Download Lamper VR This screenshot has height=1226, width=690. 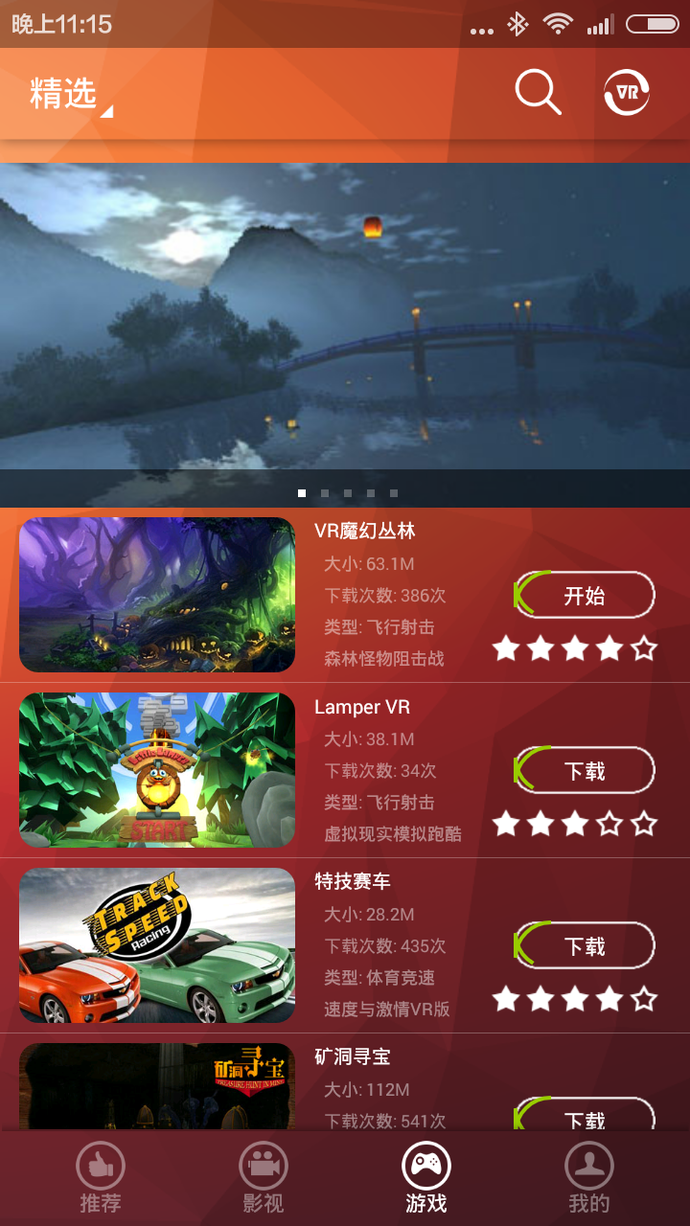[x=585, y=771]
